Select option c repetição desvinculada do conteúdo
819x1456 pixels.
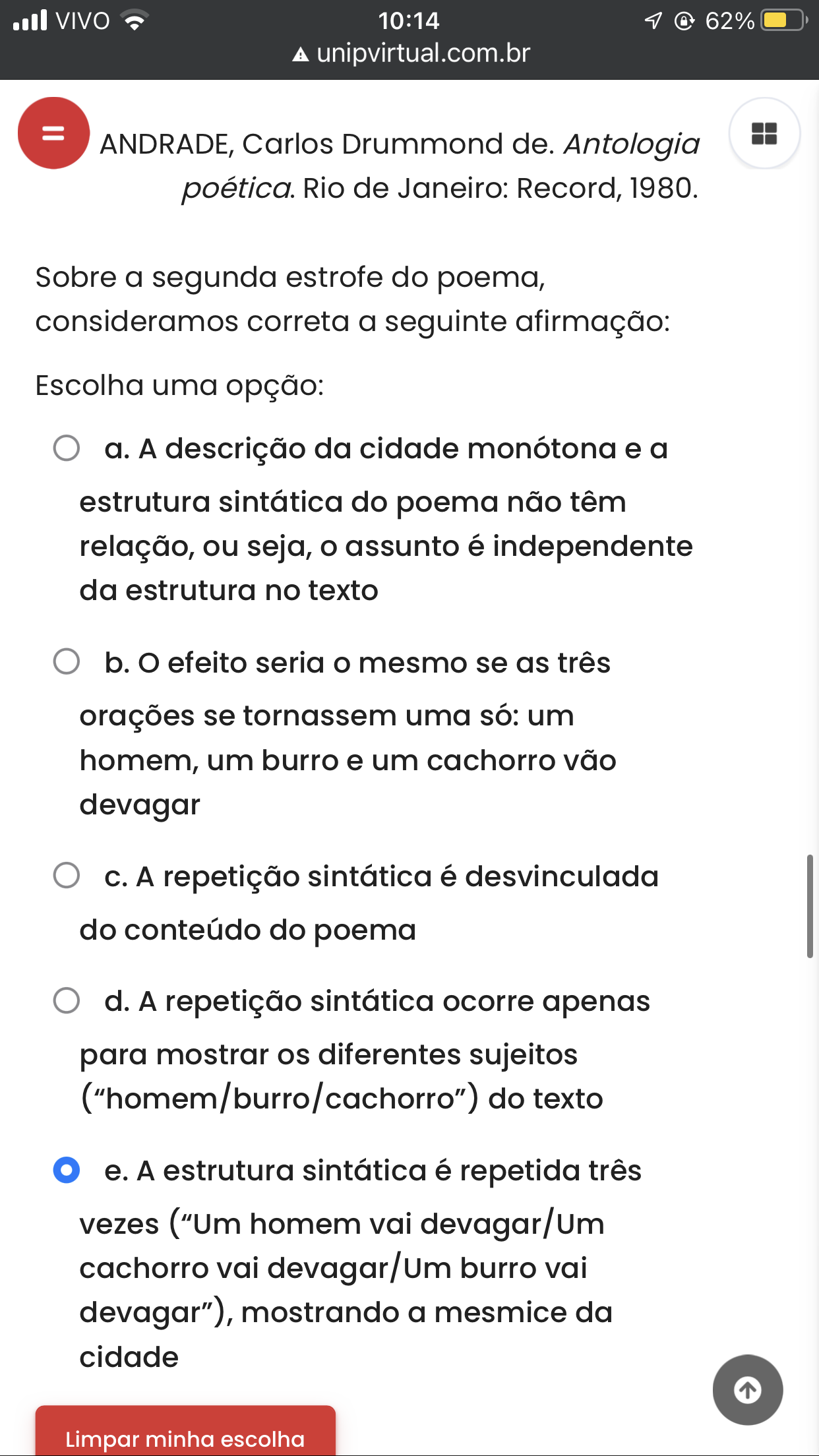click(x=67, y=875)
